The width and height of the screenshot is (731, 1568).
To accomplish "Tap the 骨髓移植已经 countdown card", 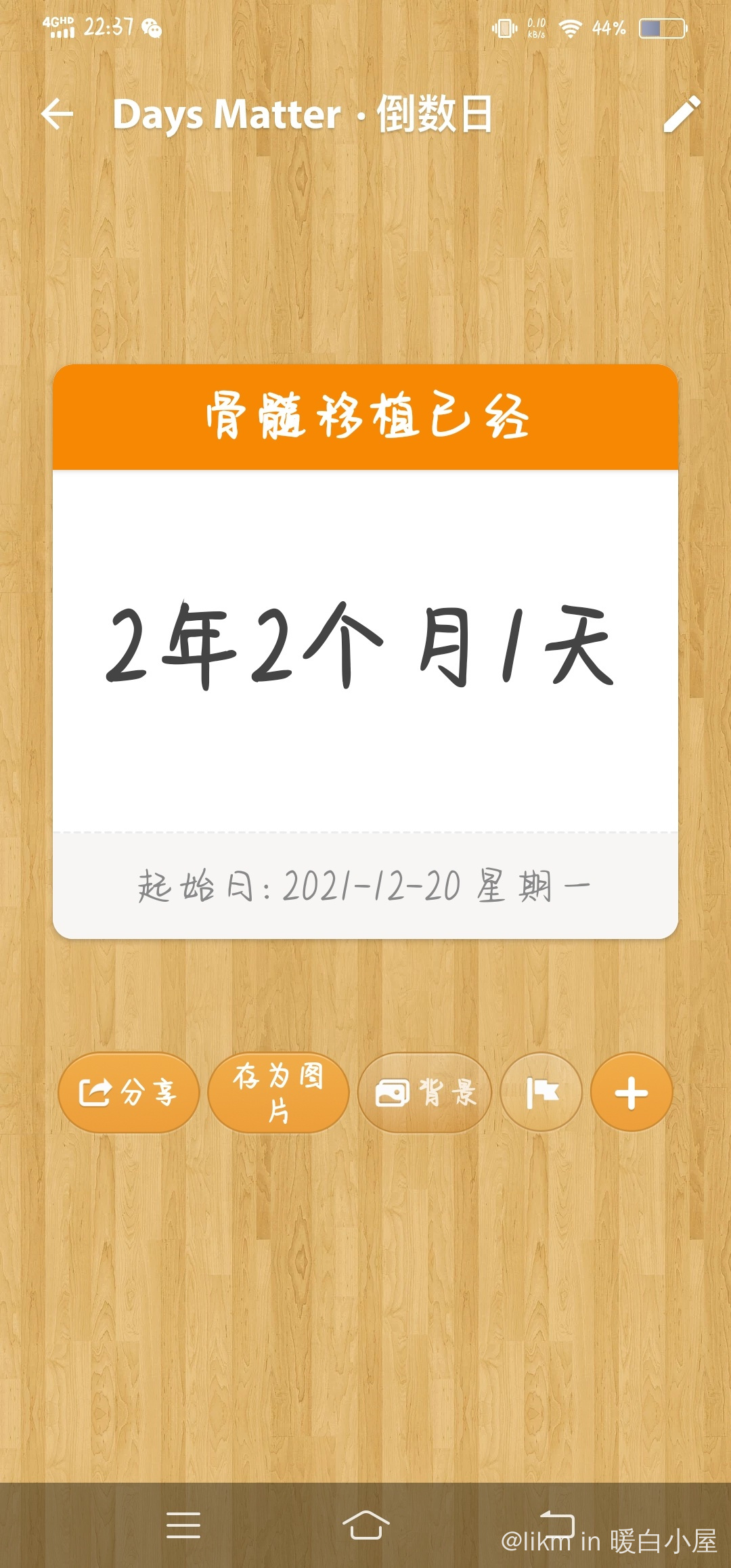I will tap(365, 650).
